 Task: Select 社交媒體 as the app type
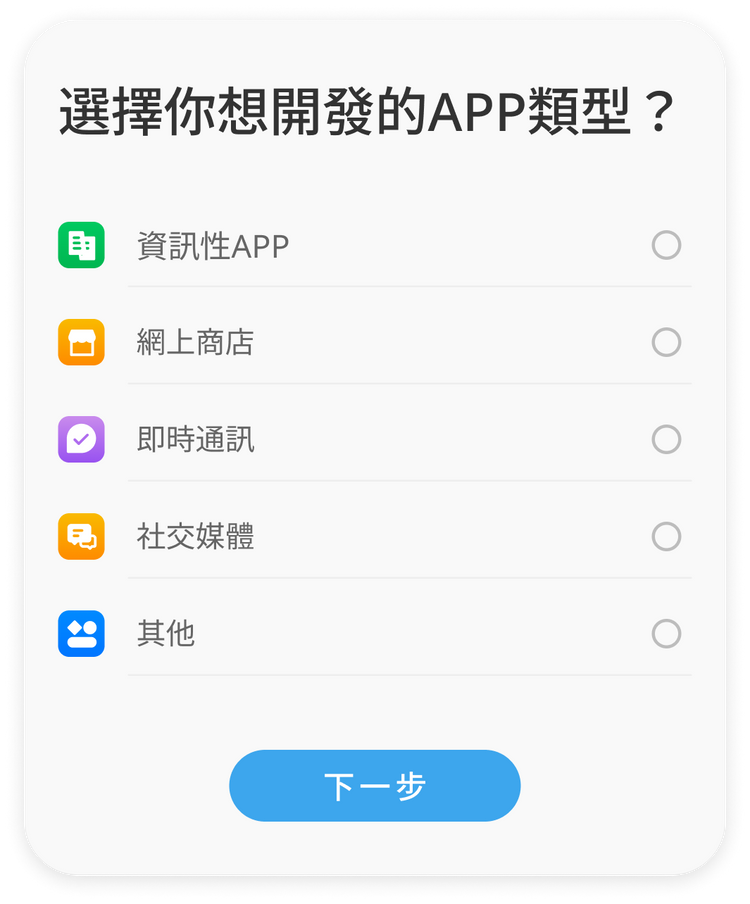[666, 537]
